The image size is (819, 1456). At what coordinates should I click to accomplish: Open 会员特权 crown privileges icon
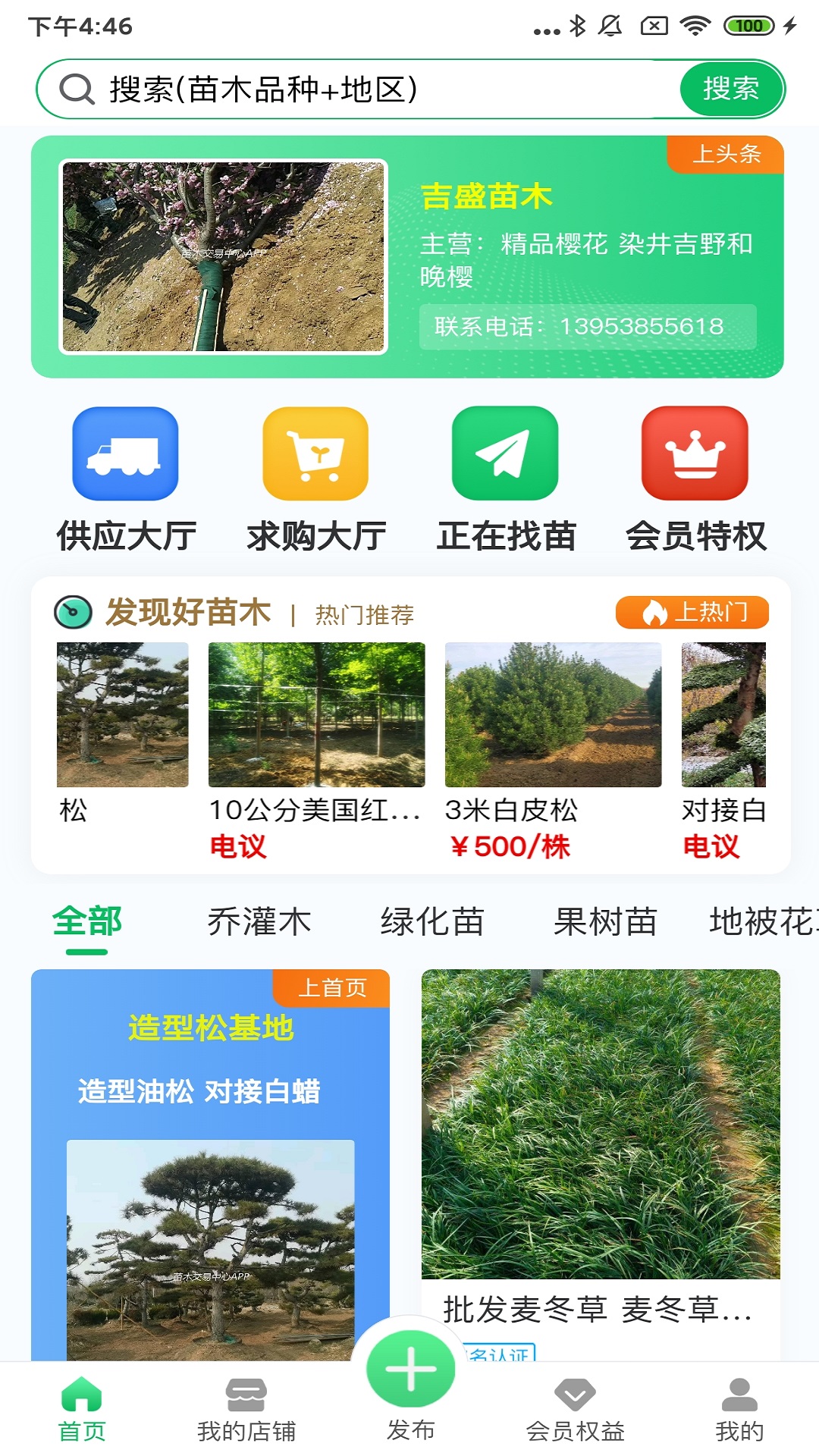coord(695,455)
